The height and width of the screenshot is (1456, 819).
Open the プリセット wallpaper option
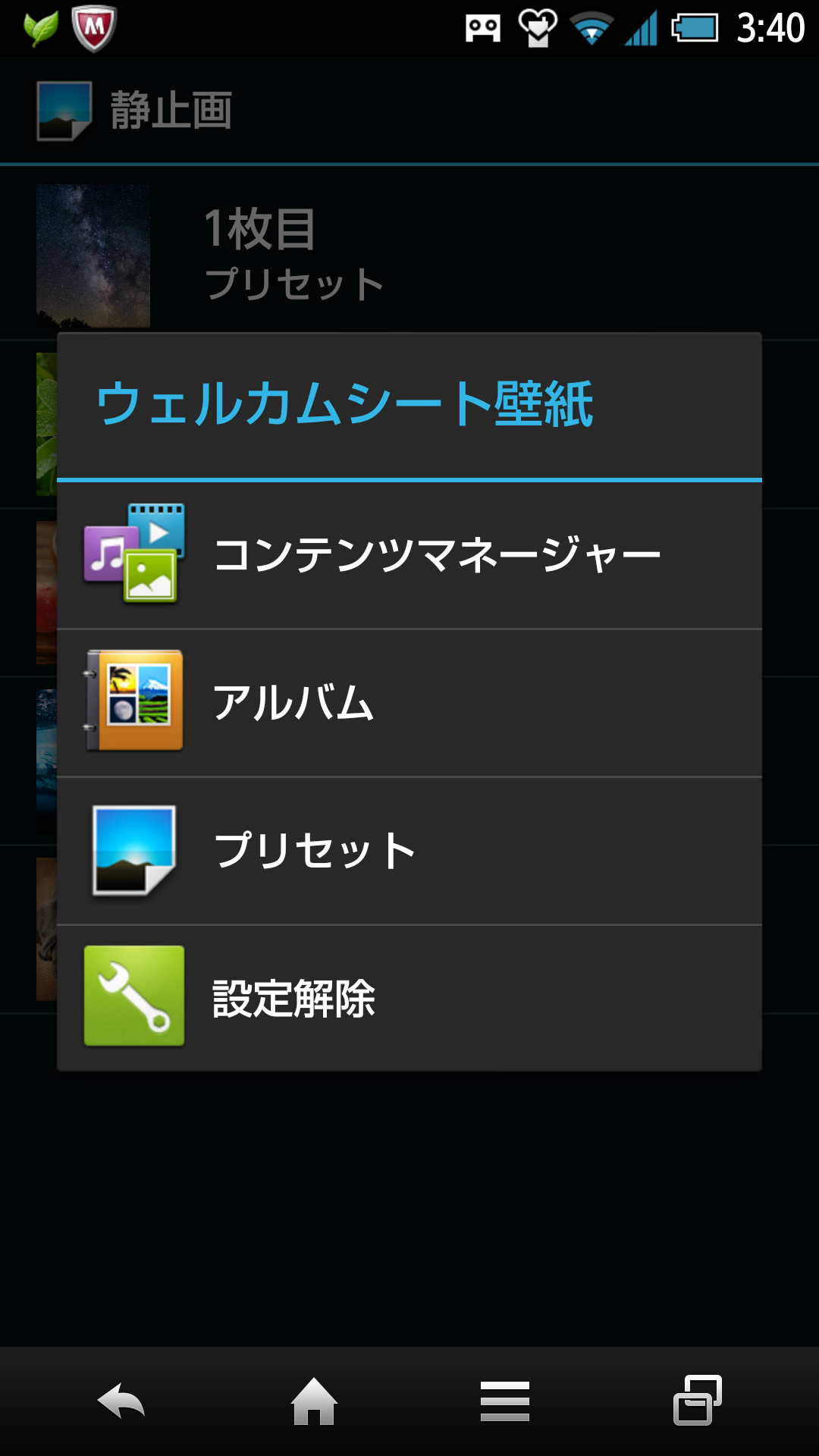pos(409,850)
